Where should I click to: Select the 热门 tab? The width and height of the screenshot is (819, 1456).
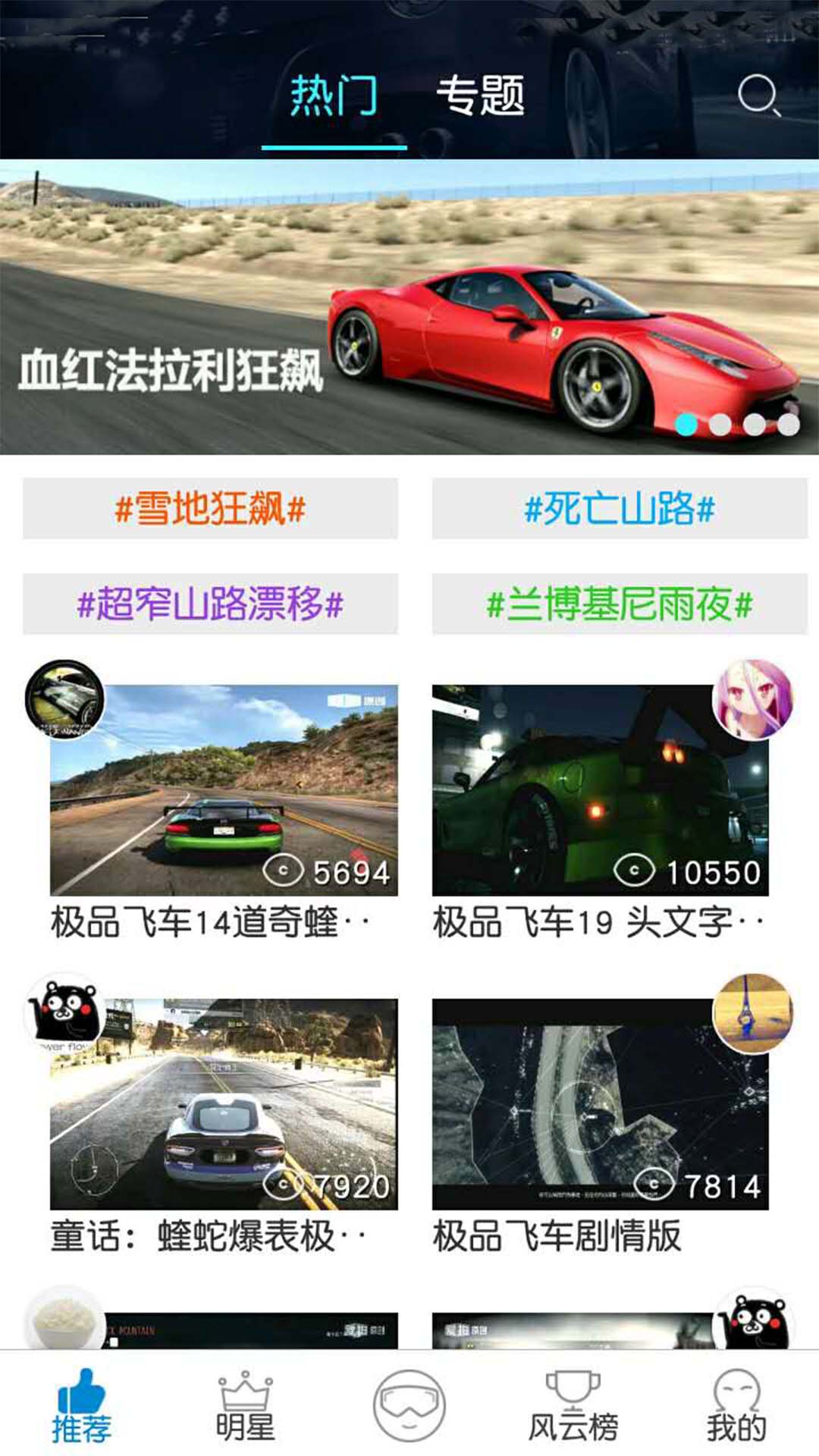click(334, 96)
